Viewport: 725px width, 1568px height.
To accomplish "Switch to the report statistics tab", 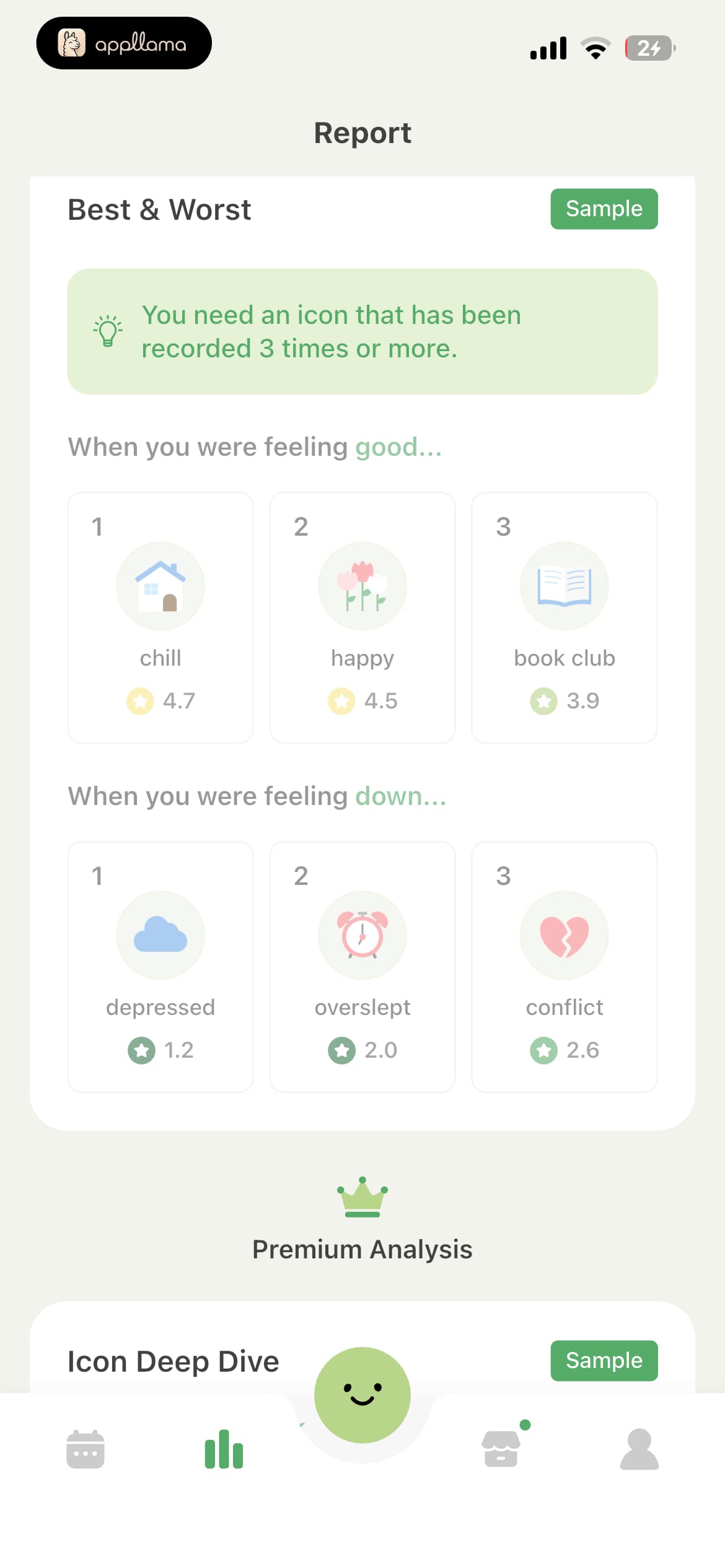I will pyautogui.click(x=224, y=1449).
